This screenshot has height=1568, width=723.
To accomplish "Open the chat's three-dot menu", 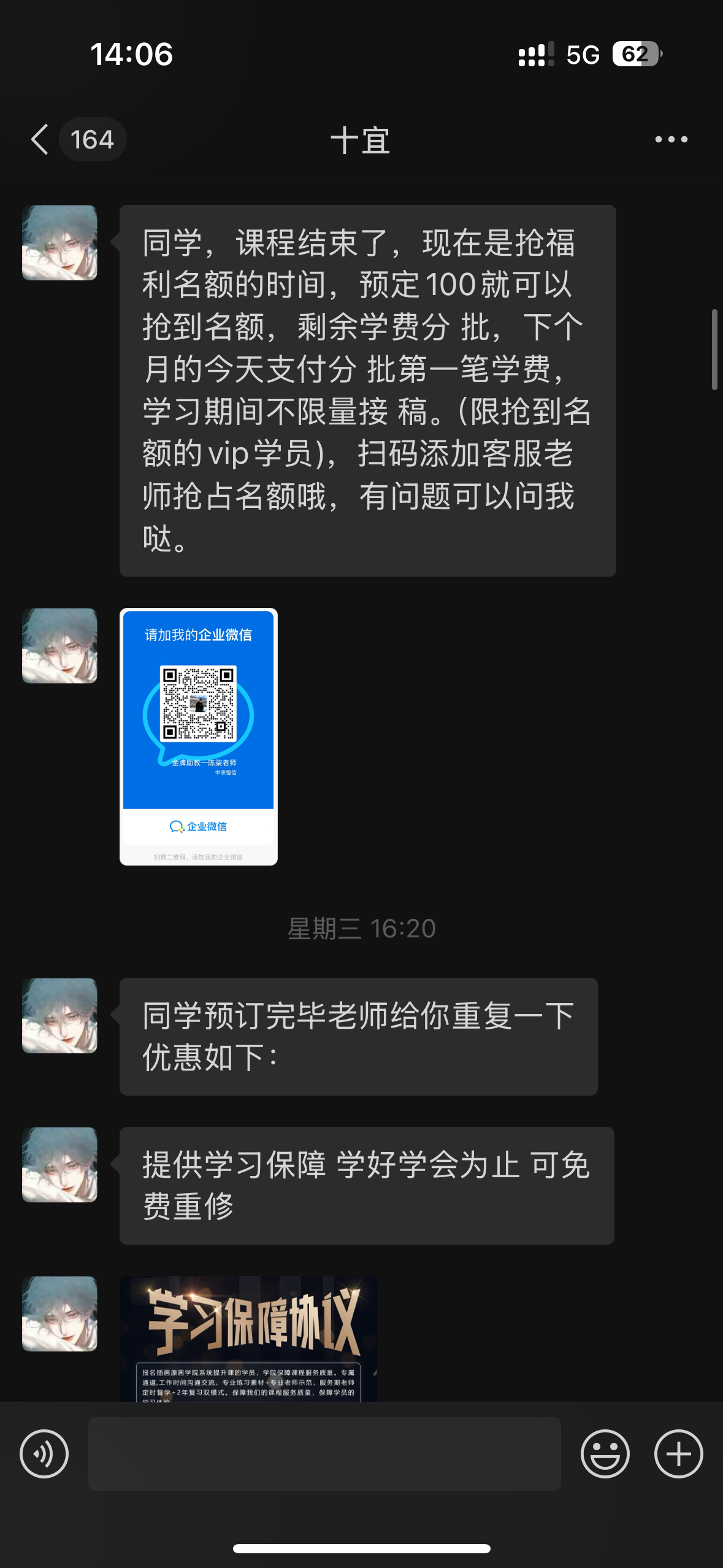I will 671,139.
